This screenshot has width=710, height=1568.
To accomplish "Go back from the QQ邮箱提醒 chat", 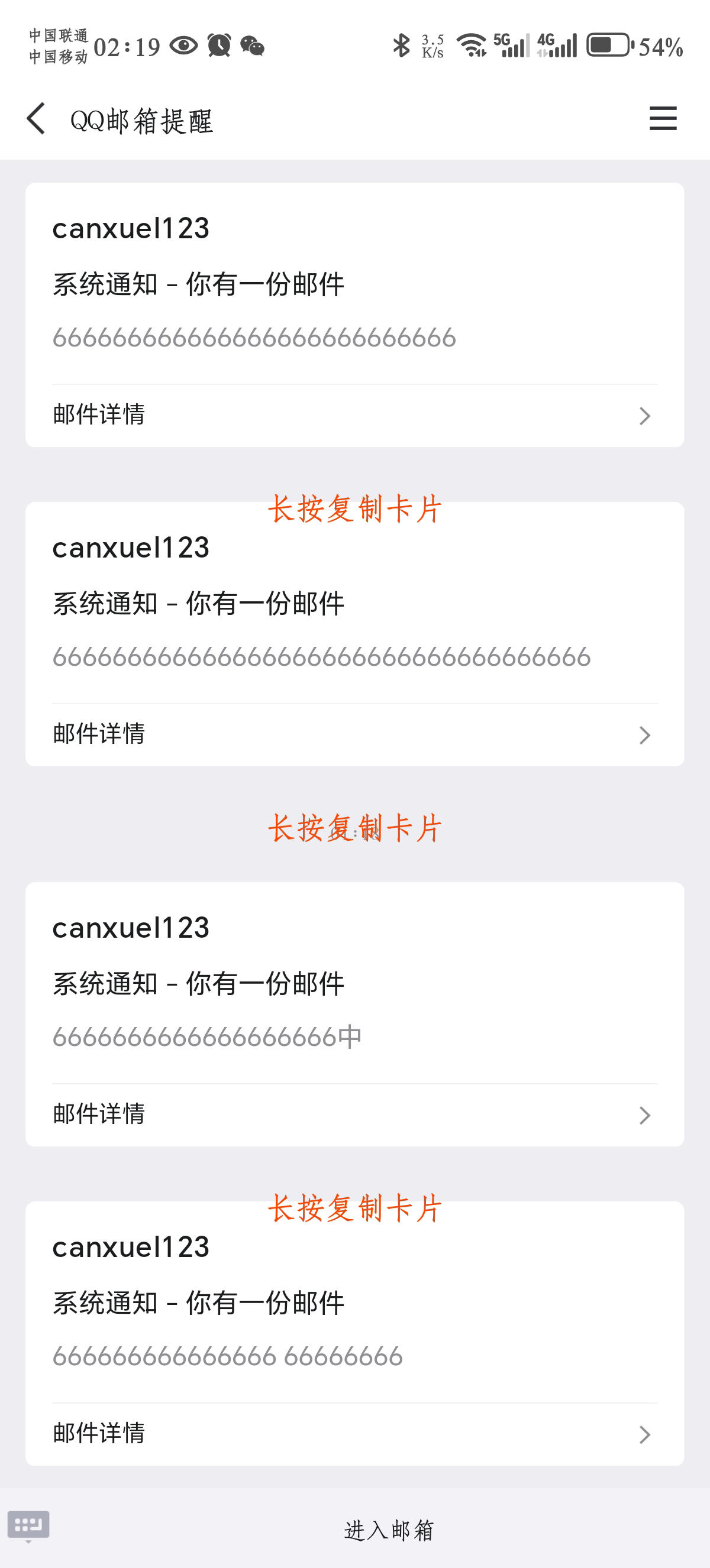I will (x=37, y=118).
